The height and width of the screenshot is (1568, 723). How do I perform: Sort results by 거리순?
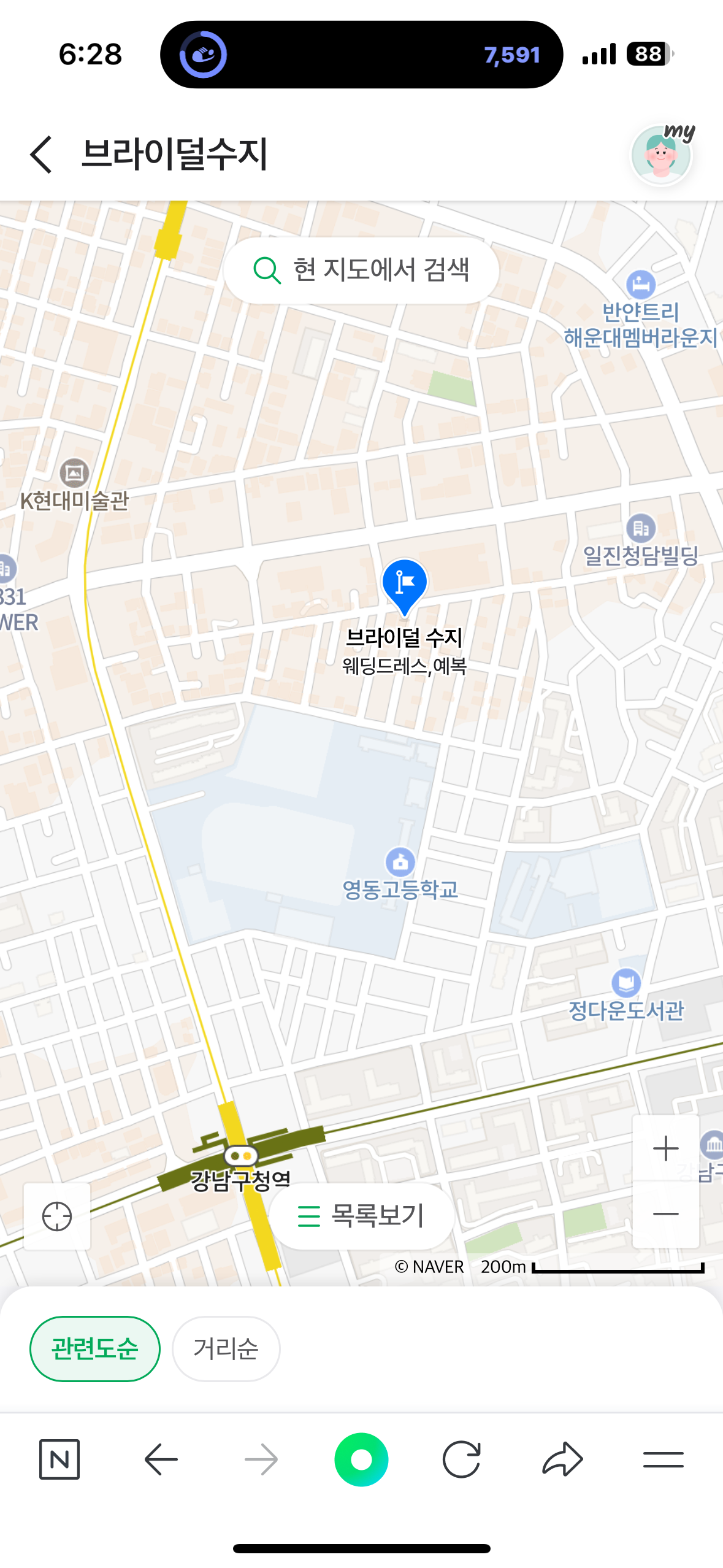pyautogui.click(x=226, y=1348)
